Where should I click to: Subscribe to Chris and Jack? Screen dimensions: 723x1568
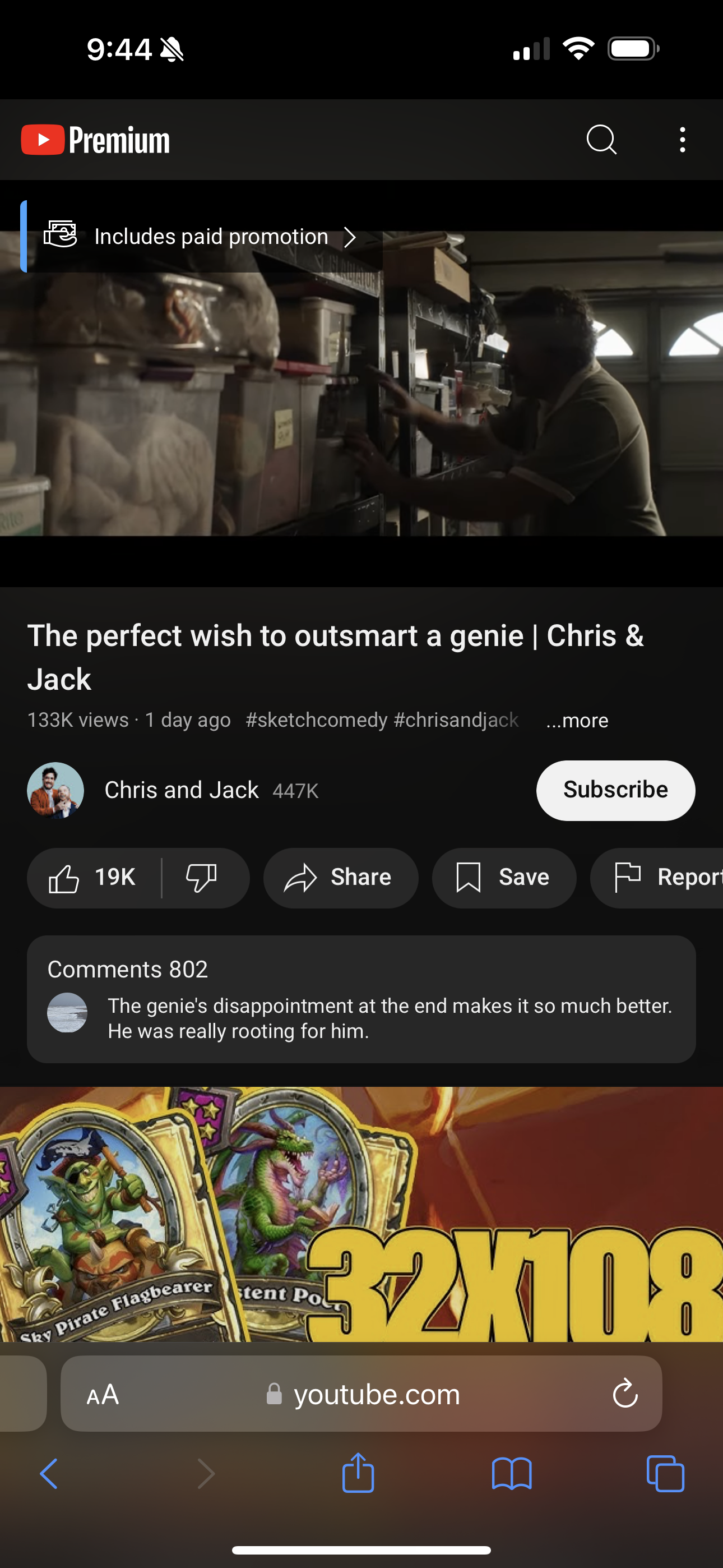615,790
